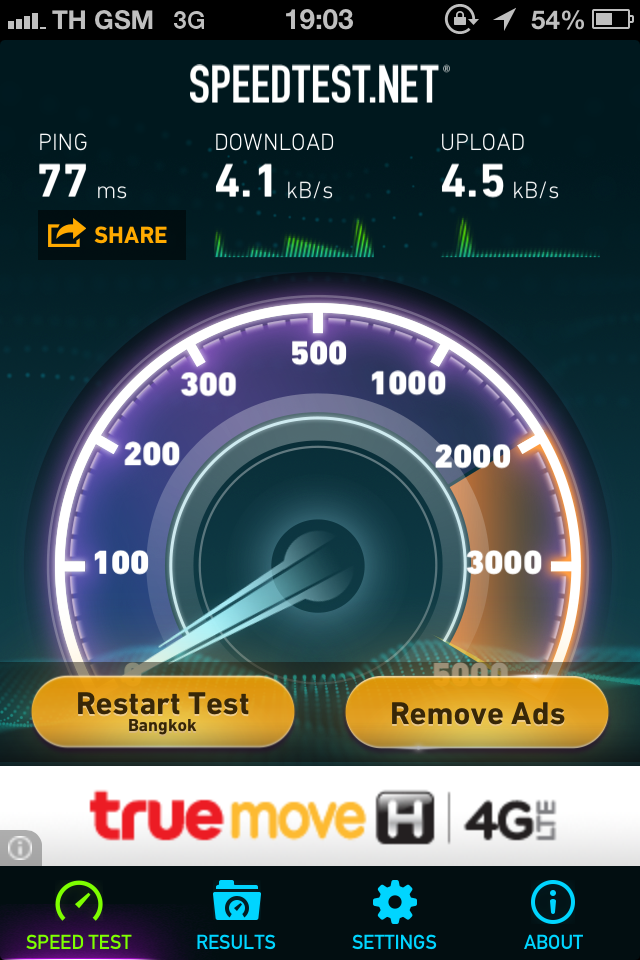Tap the Restart Test button
The width and height of the screenshot is (640, 960).
point(163,712)
